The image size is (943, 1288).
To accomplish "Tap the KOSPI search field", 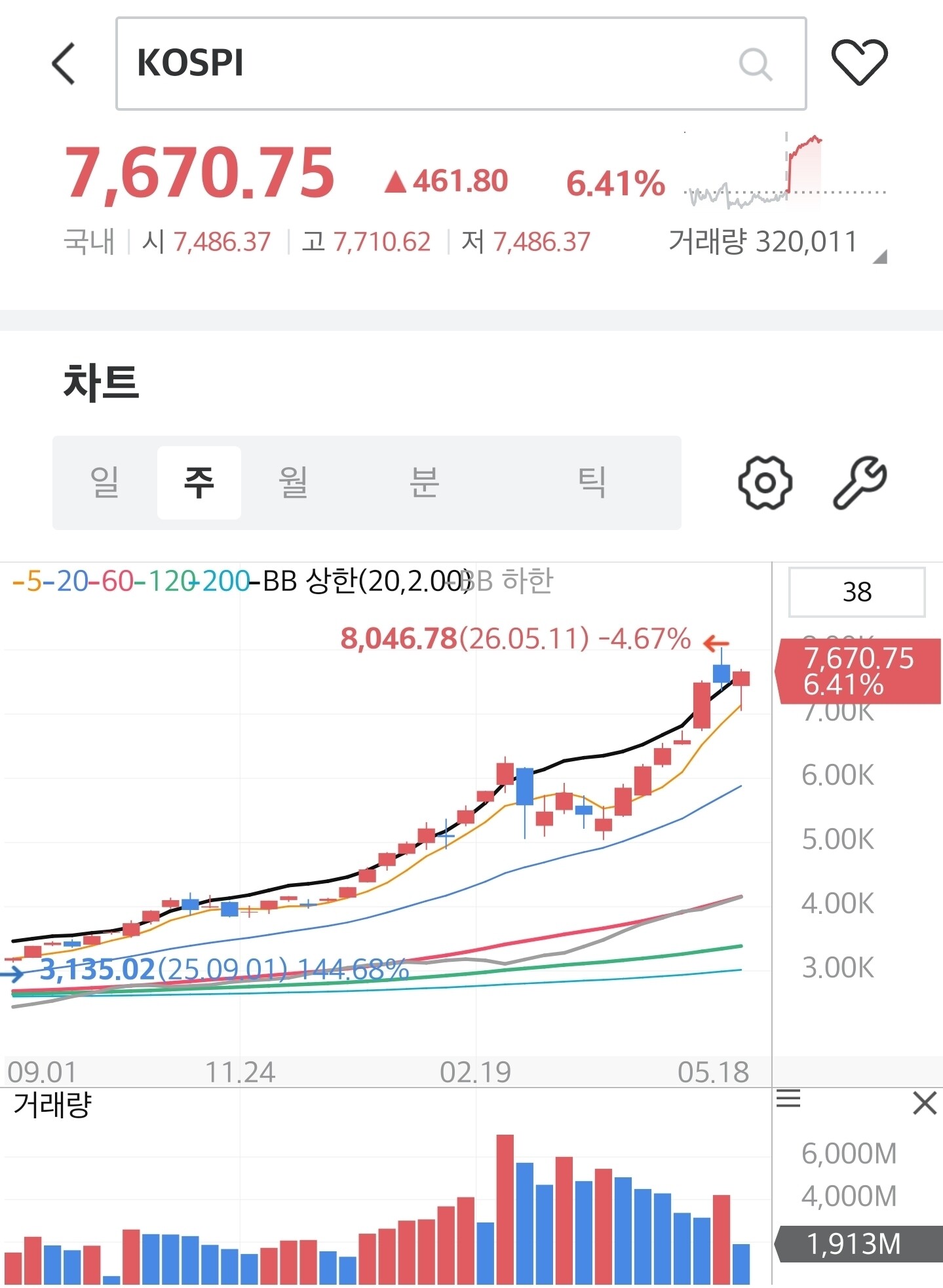I will click(x=461, y=64).
